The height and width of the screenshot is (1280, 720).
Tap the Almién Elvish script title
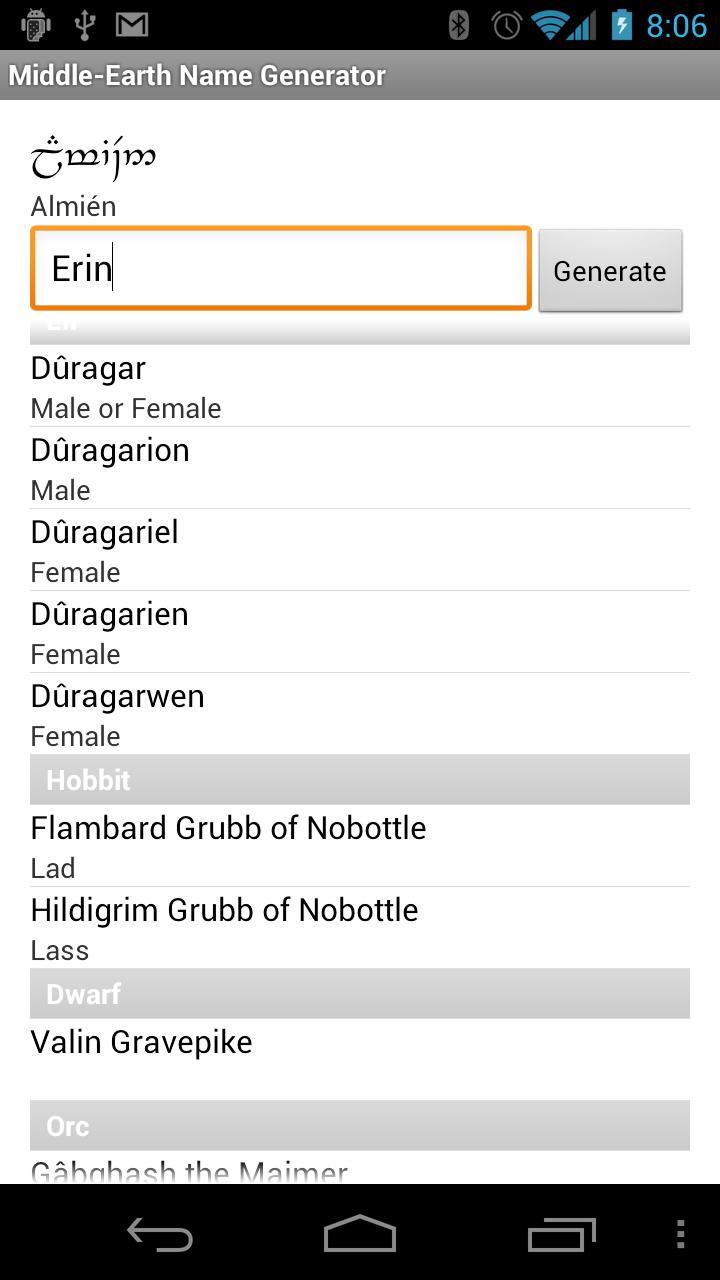(x=95, y=155)
